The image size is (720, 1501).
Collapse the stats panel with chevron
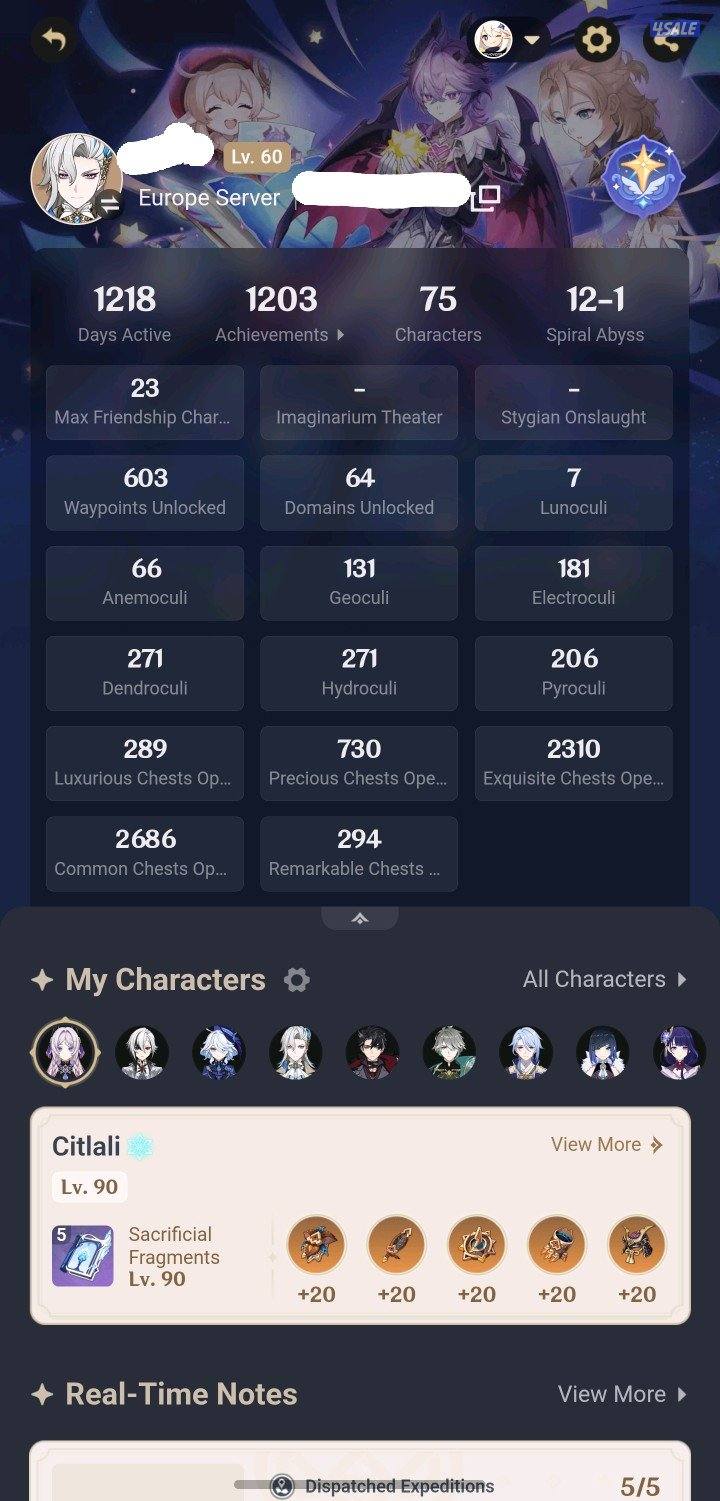click(360, 918)
